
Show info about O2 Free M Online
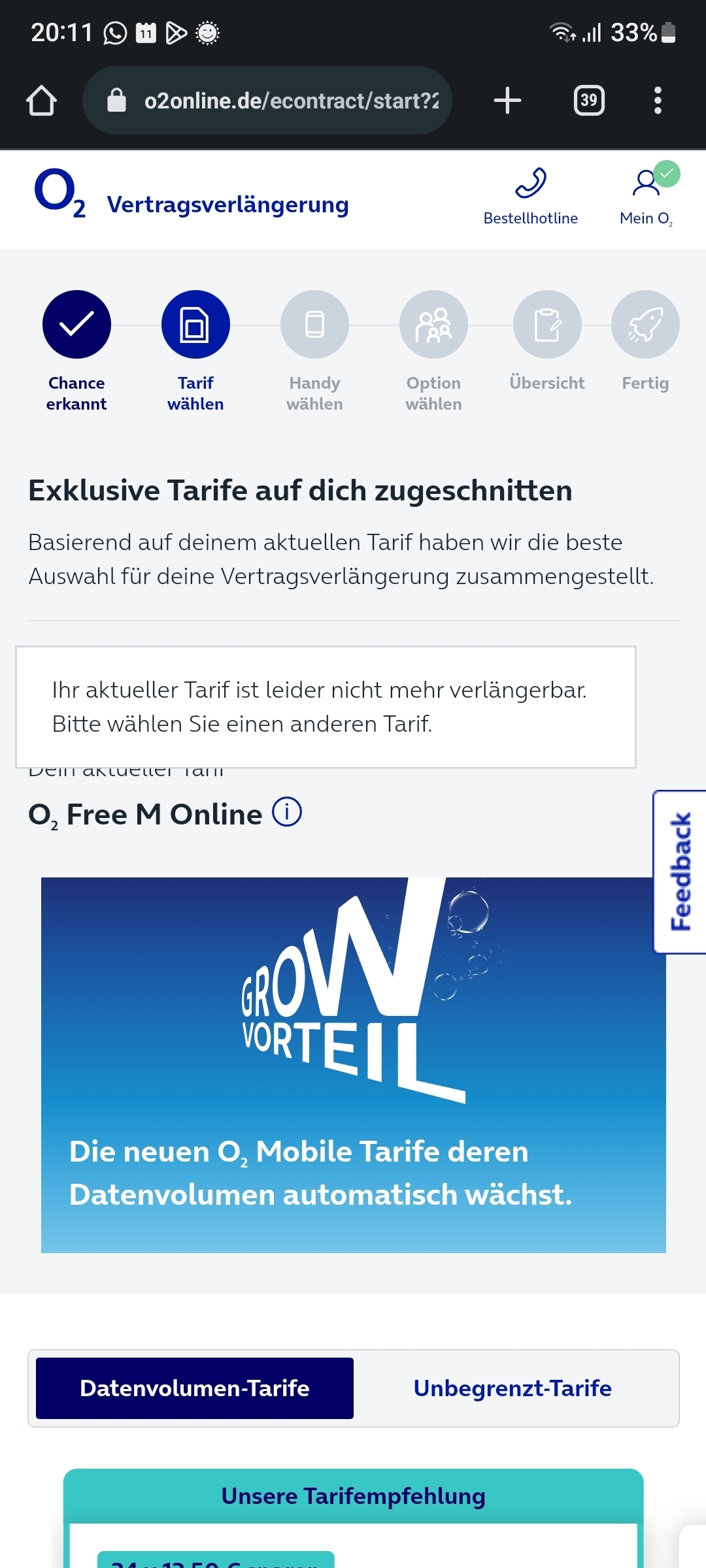click(287, 812)
